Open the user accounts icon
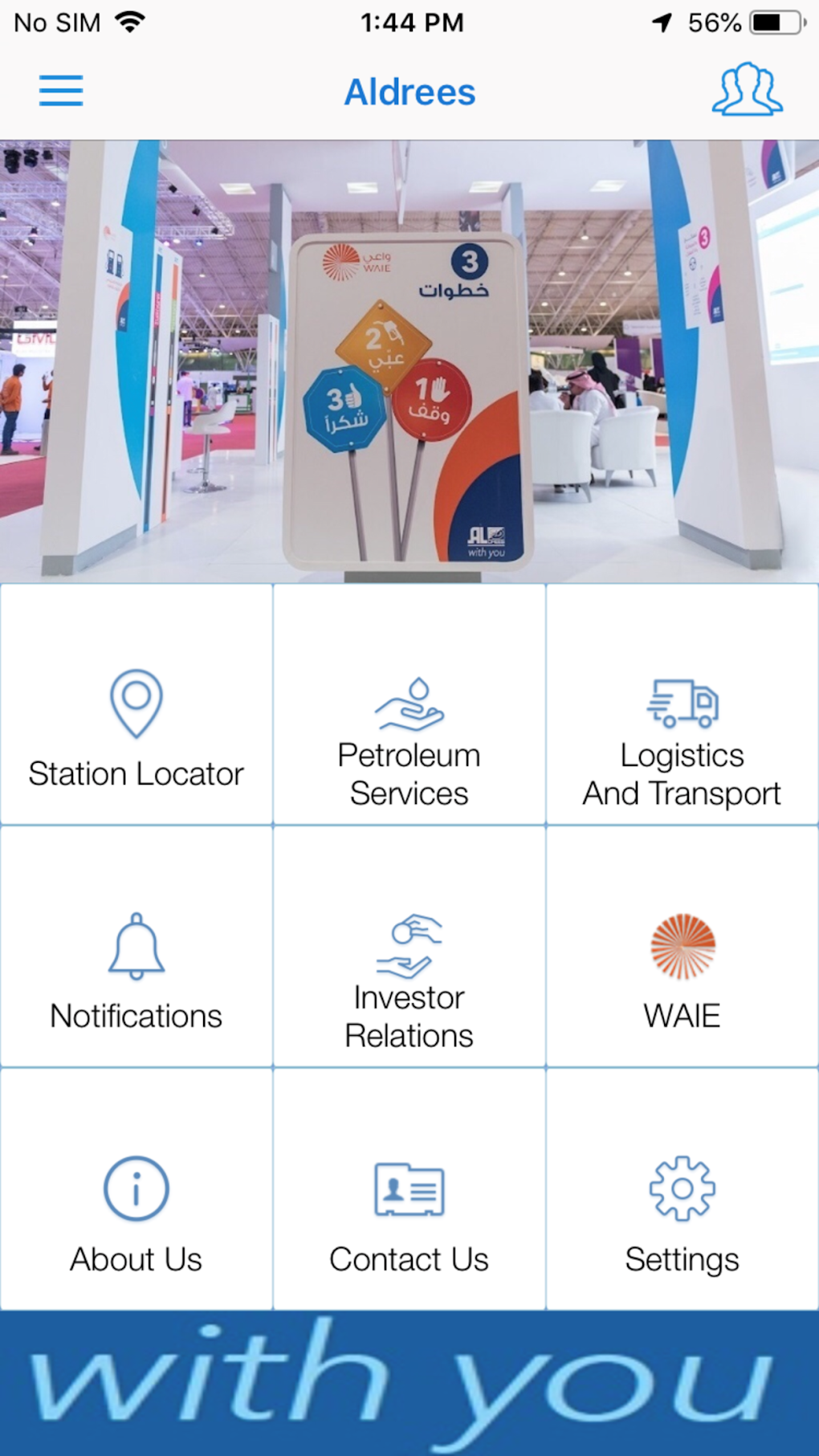The image size is (819, 1456). click(747, 90)
